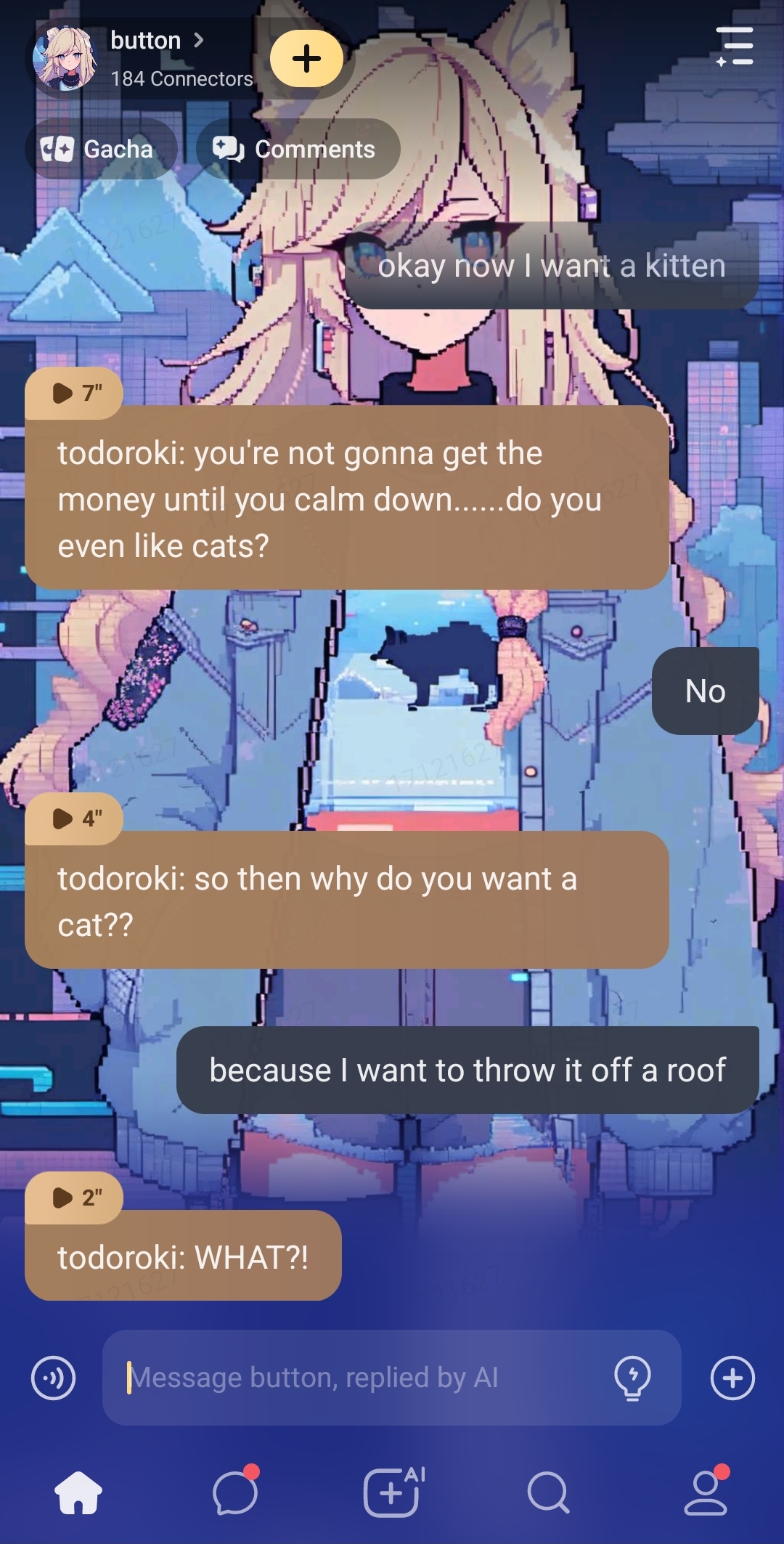Play the 2-second voice message

[74, 1198]
